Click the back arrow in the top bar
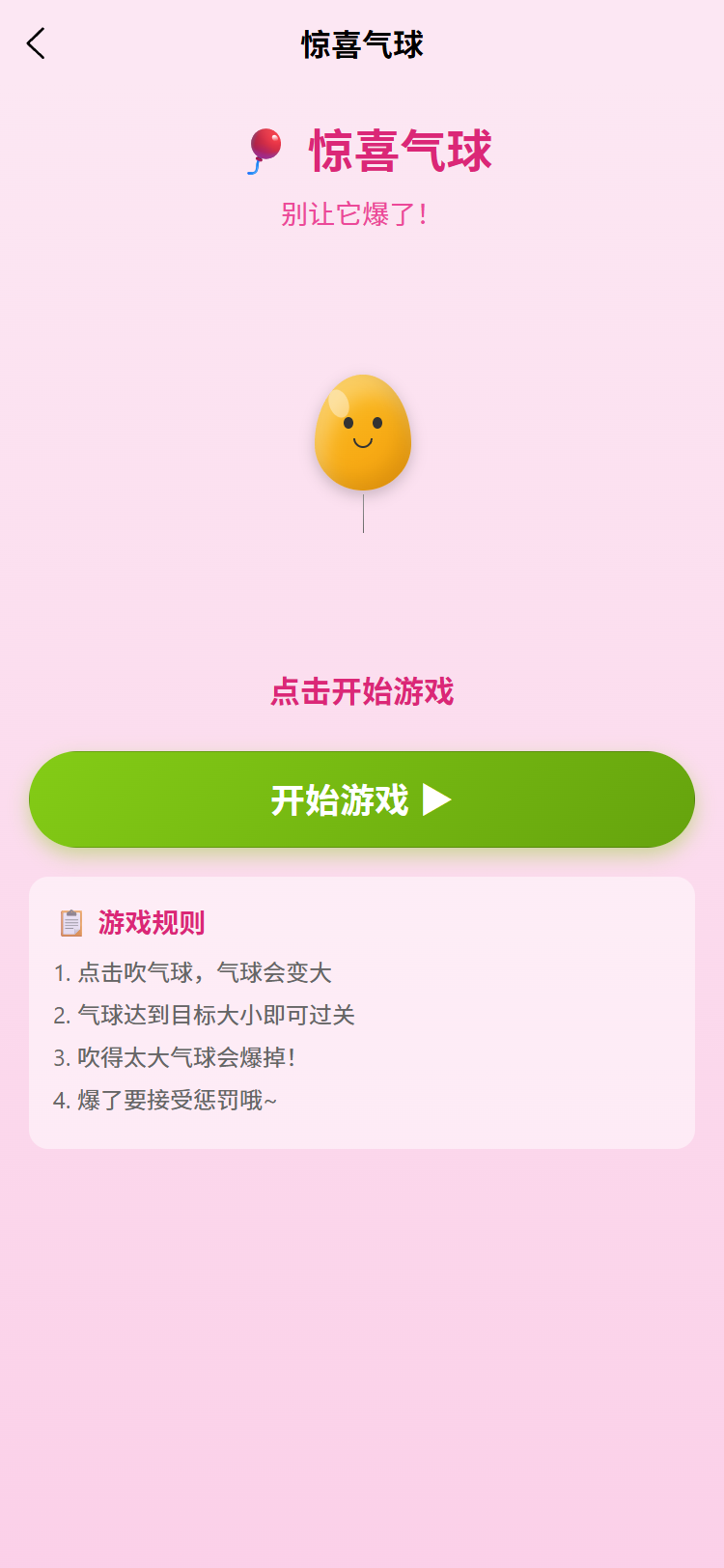Viewport: 724px width, 1568px height. click(37, 44)
